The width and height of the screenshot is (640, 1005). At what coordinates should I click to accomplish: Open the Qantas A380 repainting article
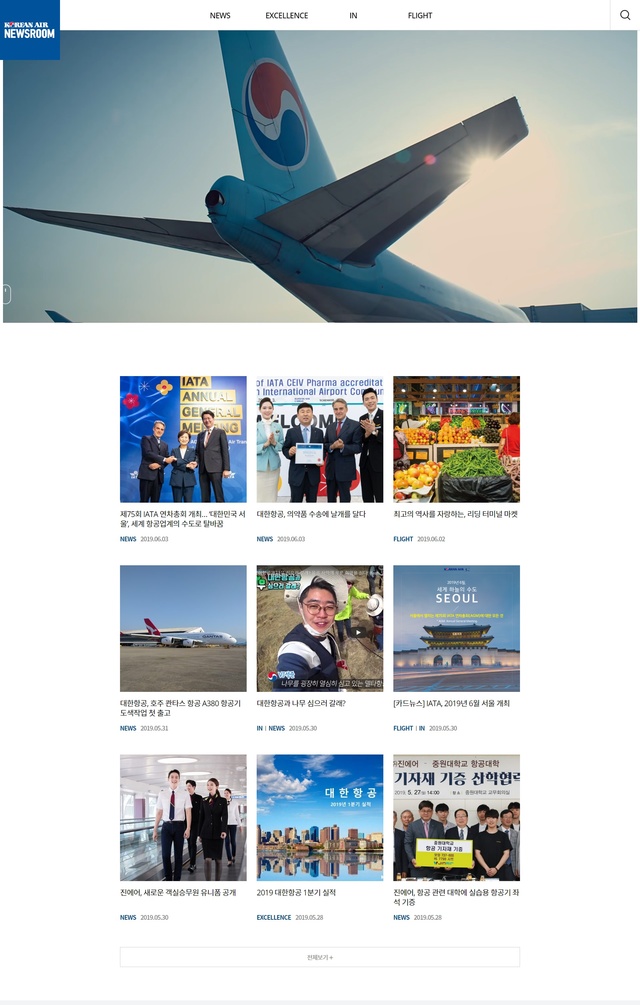tap(183, 628)
